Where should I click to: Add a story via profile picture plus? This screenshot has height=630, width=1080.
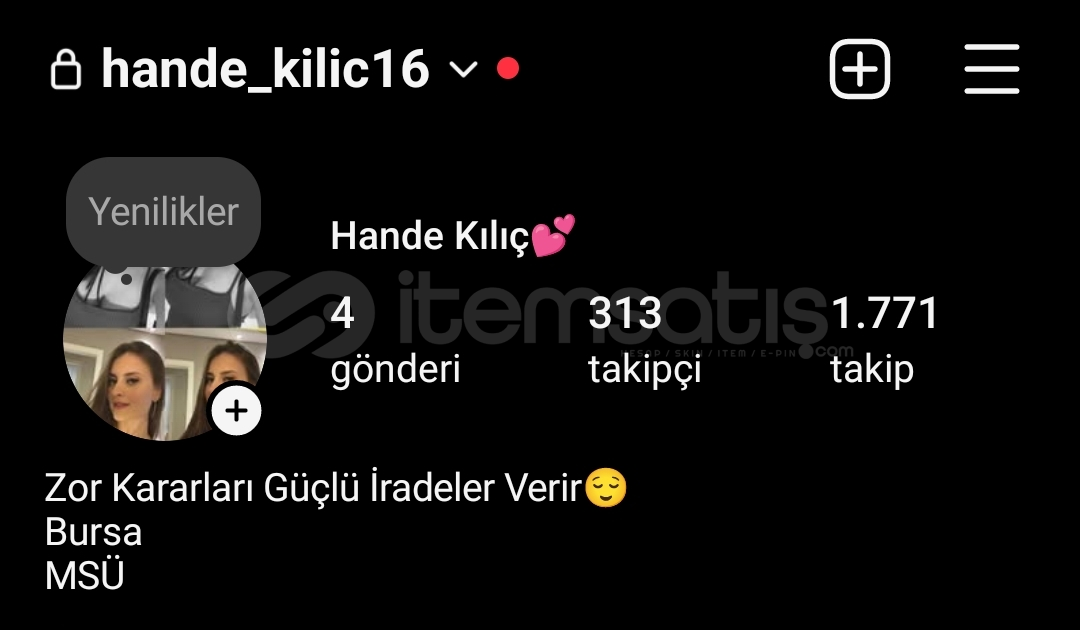237,411
